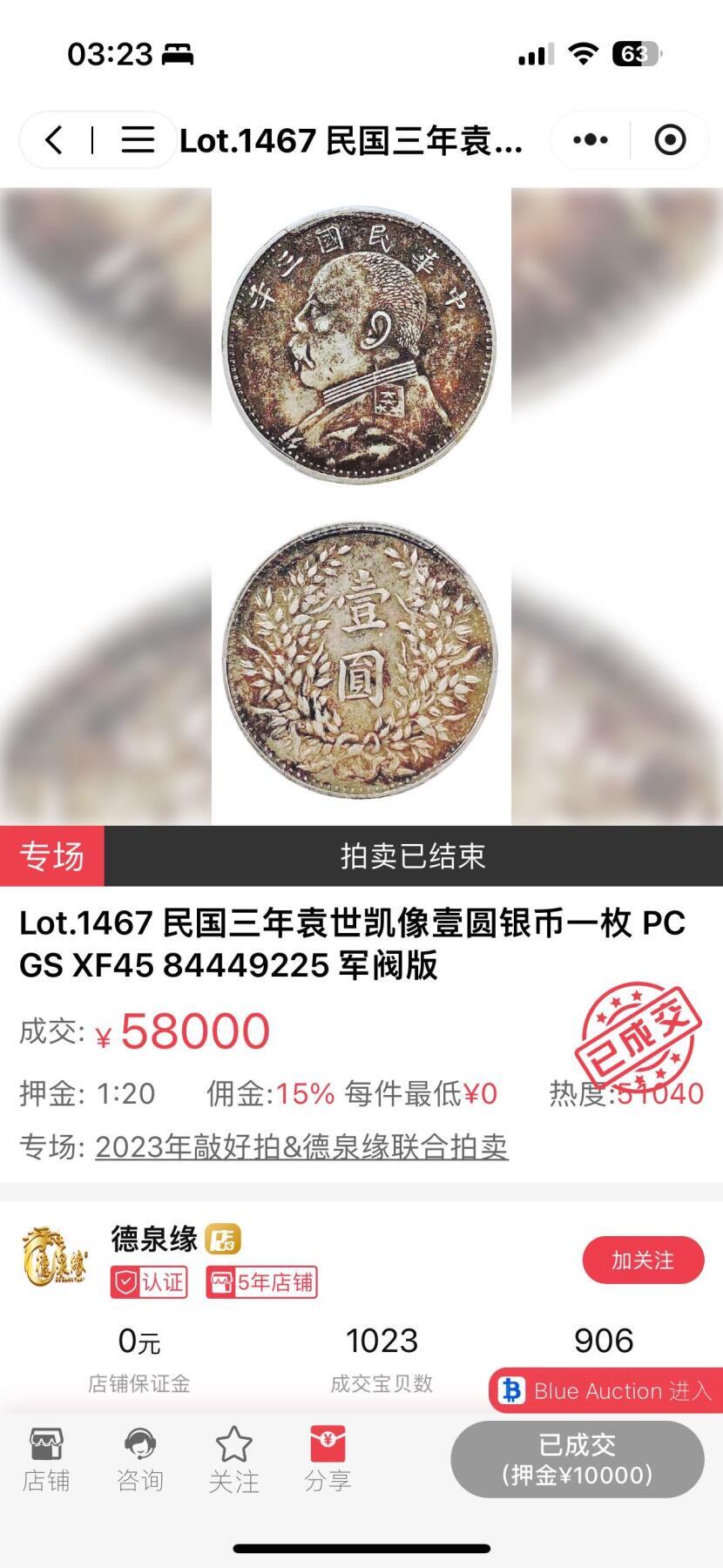This screenshot has height=1568, width=723.
Task: Go back using the arrow icon
Action: [54, 140]
